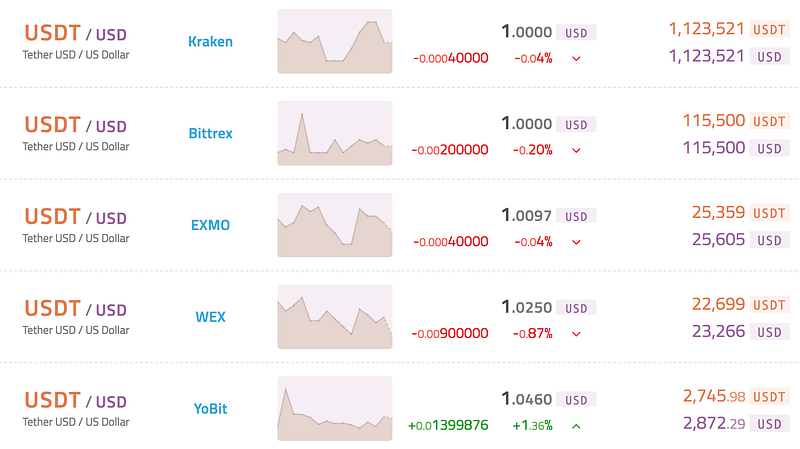Expand the EXMO row's red chevron
Viewport: 800px width, 449px height.
pyautogui.click(x=576, y=242)
